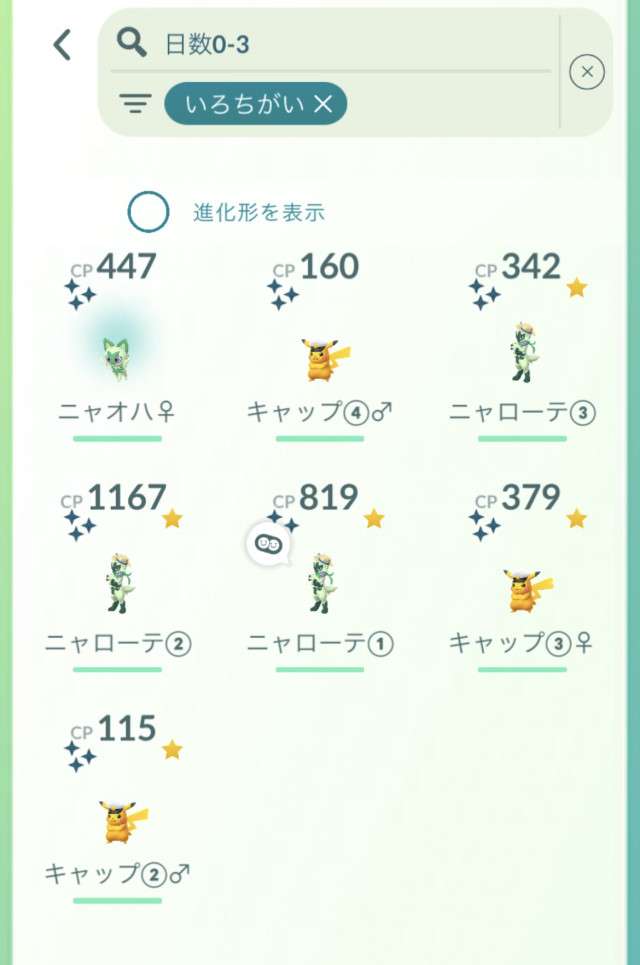
Task: Remove the いろちがい filter chip
Action: pyautogui.click(x=322, y=104)
